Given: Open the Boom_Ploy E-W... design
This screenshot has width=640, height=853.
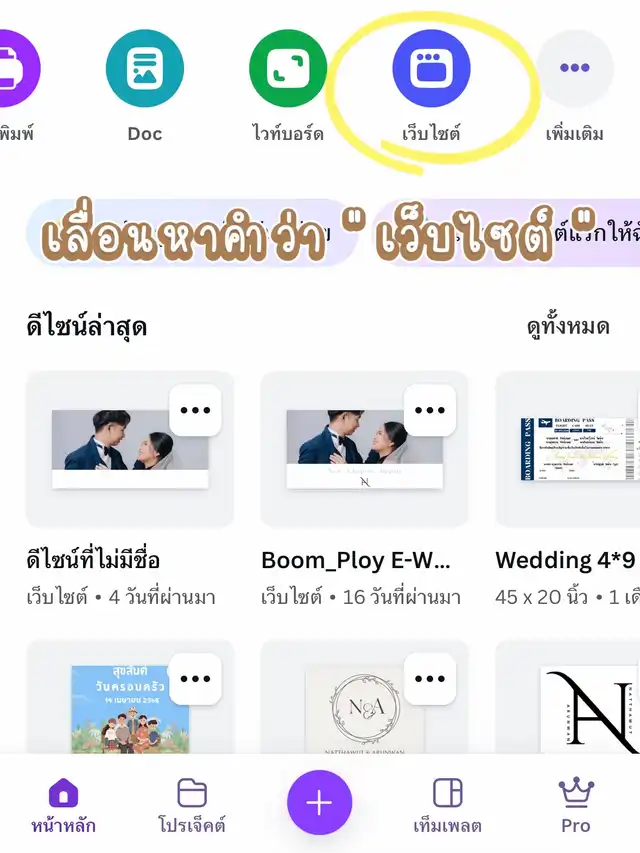Looking at the screenshot, I should pos(364,449).
